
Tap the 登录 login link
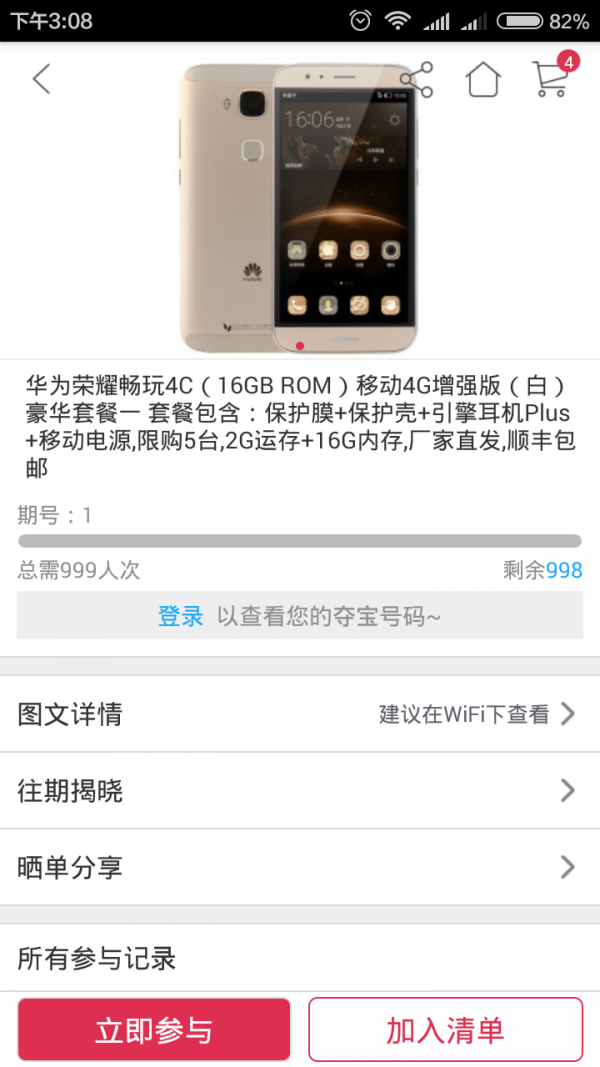181,616
